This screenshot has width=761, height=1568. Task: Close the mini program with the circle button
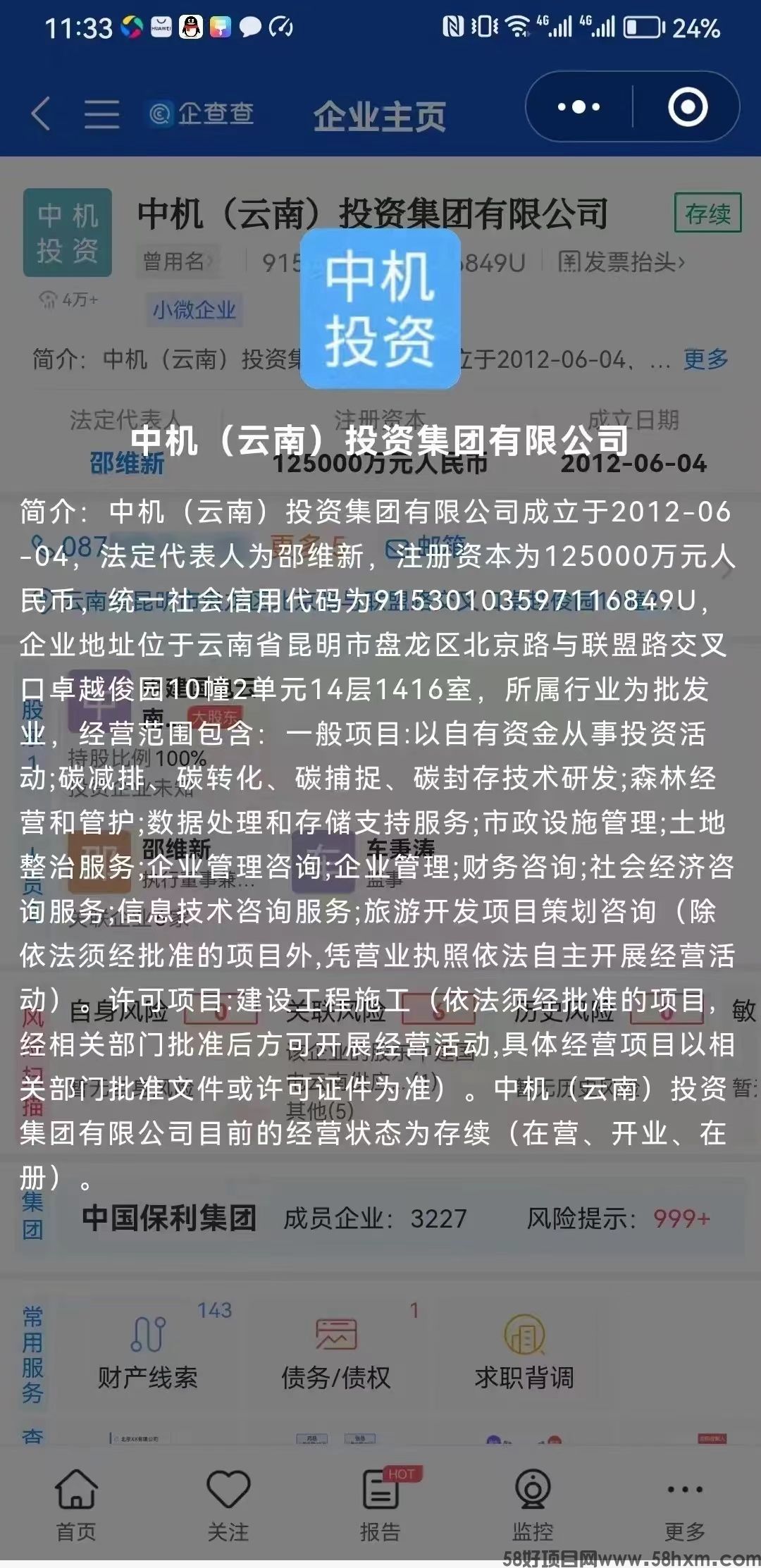(687, 107)
